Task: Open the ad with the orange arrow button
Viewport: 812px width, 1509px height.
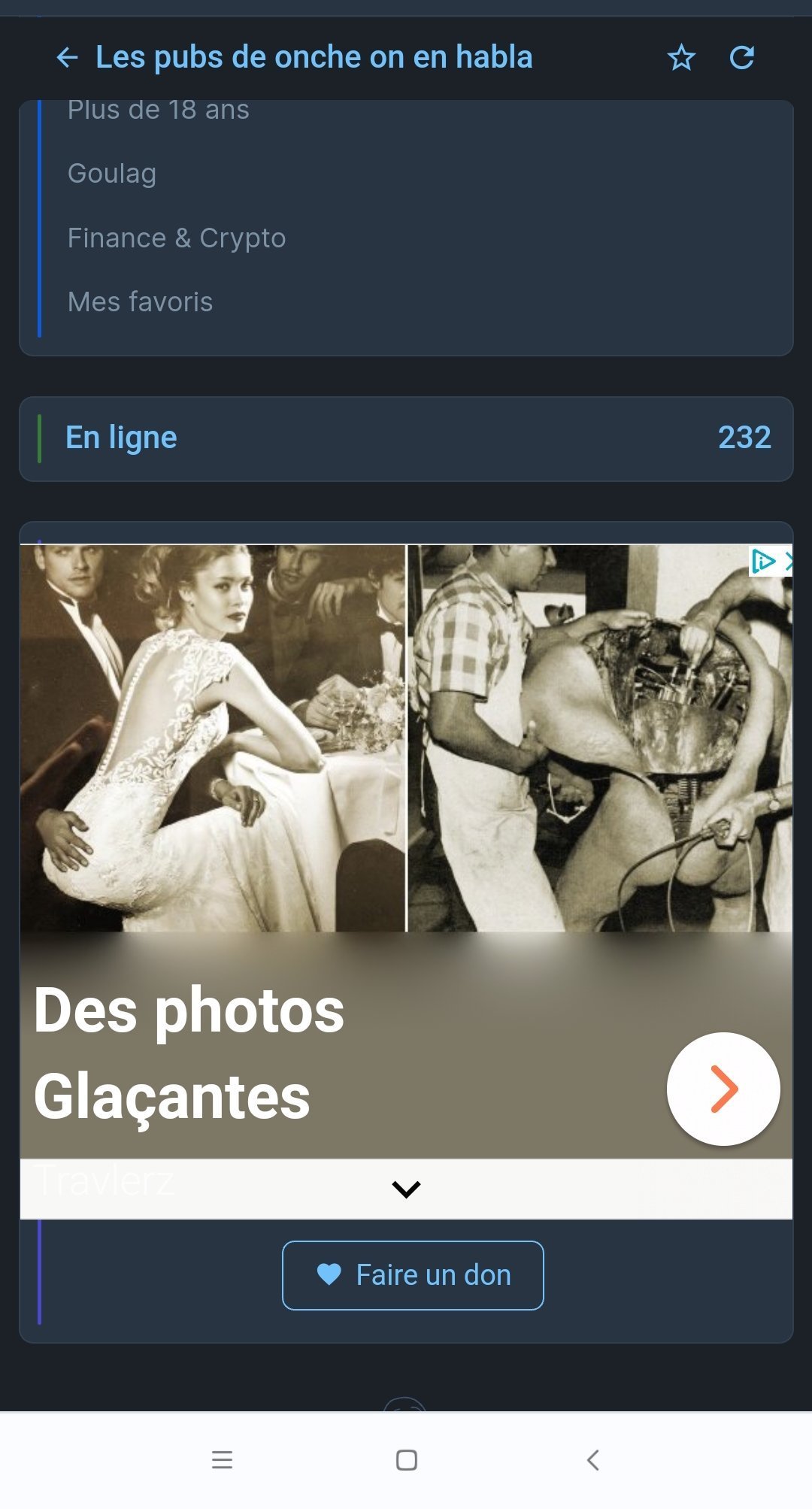Action: point(723,1089)
